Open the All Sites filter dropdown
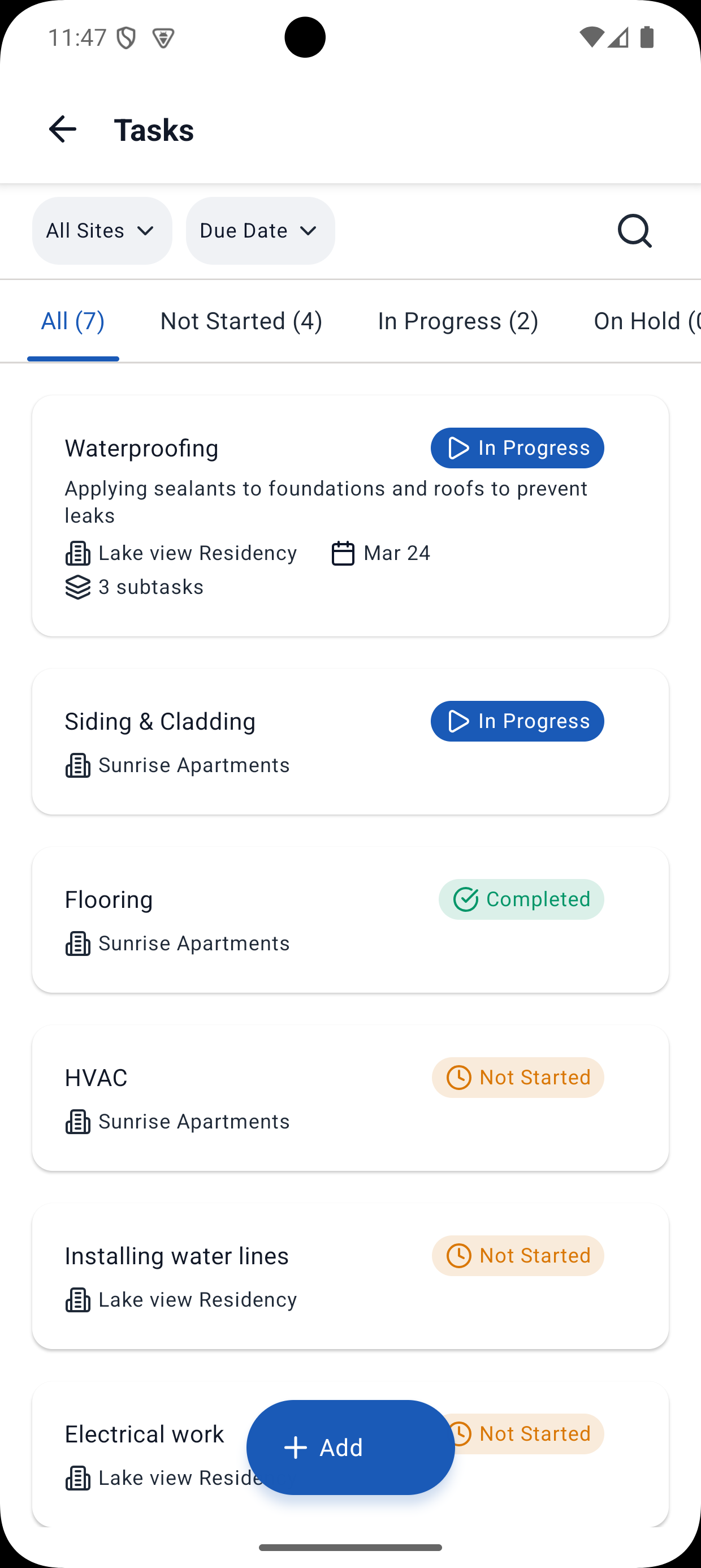This screenshot has height=1568, width=701. click(x=102, y=231)
